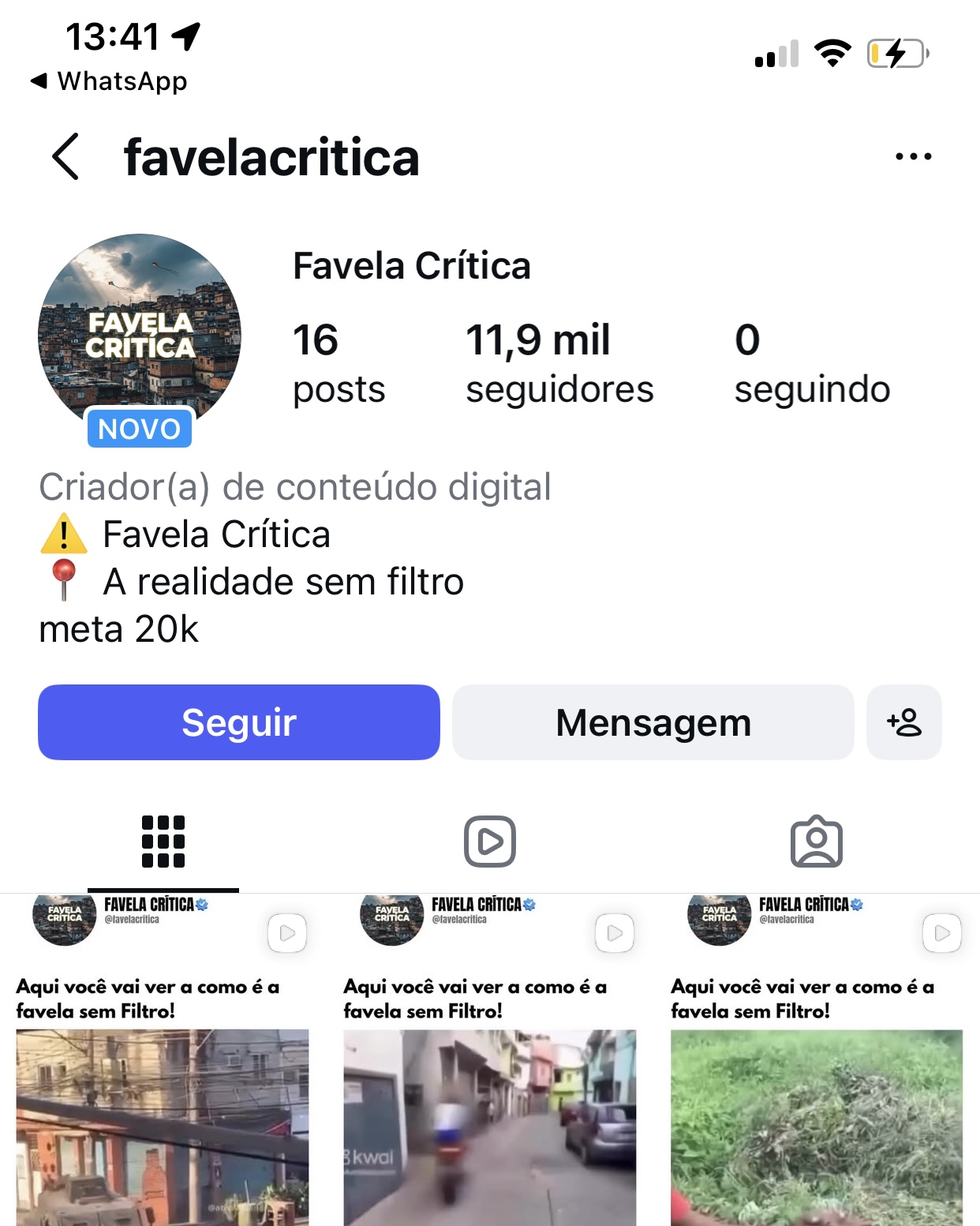The height and width of the screenshot is (1226, 980).
Task: Play the second post via its reel icon
Action: pos(613,933)
